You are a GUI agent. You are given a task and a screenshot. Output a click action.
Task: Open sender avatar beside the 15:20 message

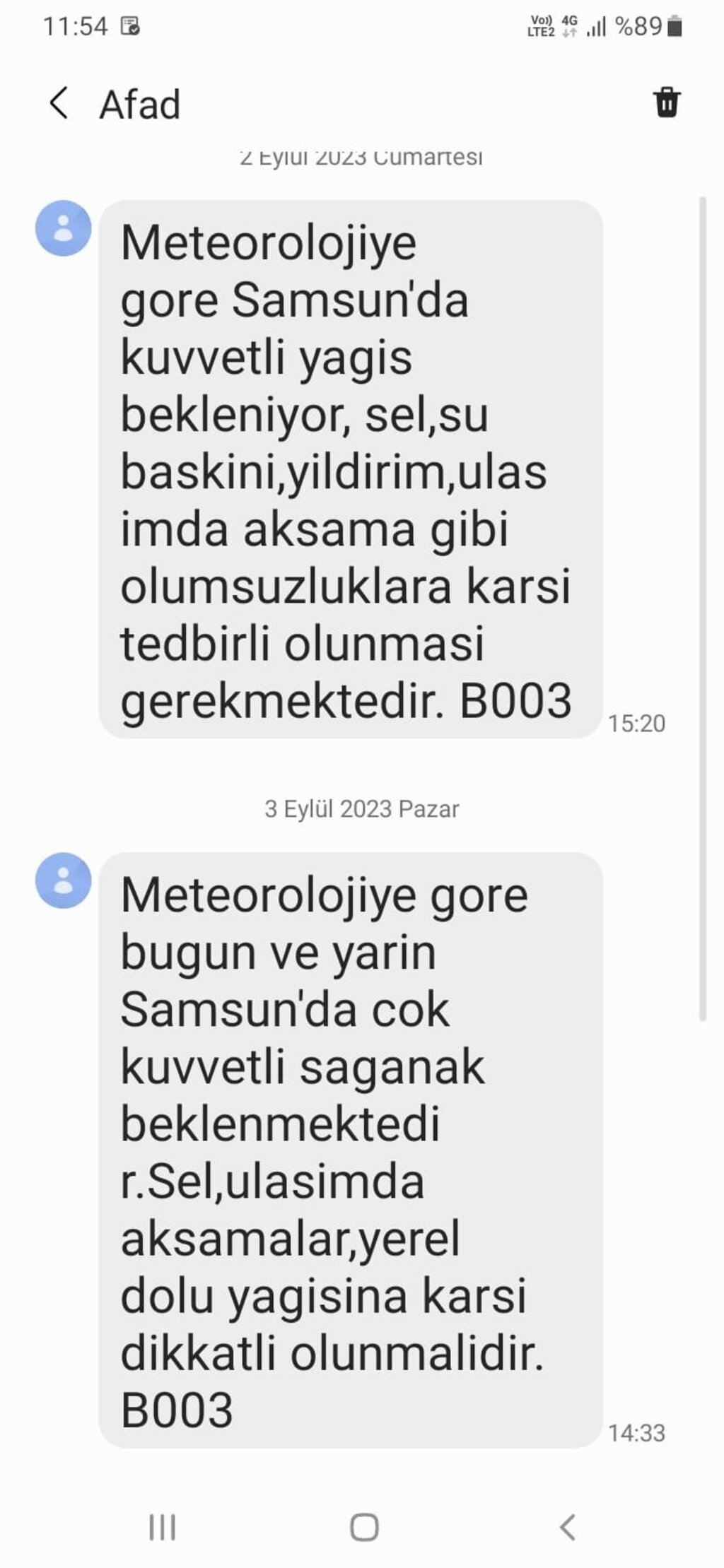point(64,228)
